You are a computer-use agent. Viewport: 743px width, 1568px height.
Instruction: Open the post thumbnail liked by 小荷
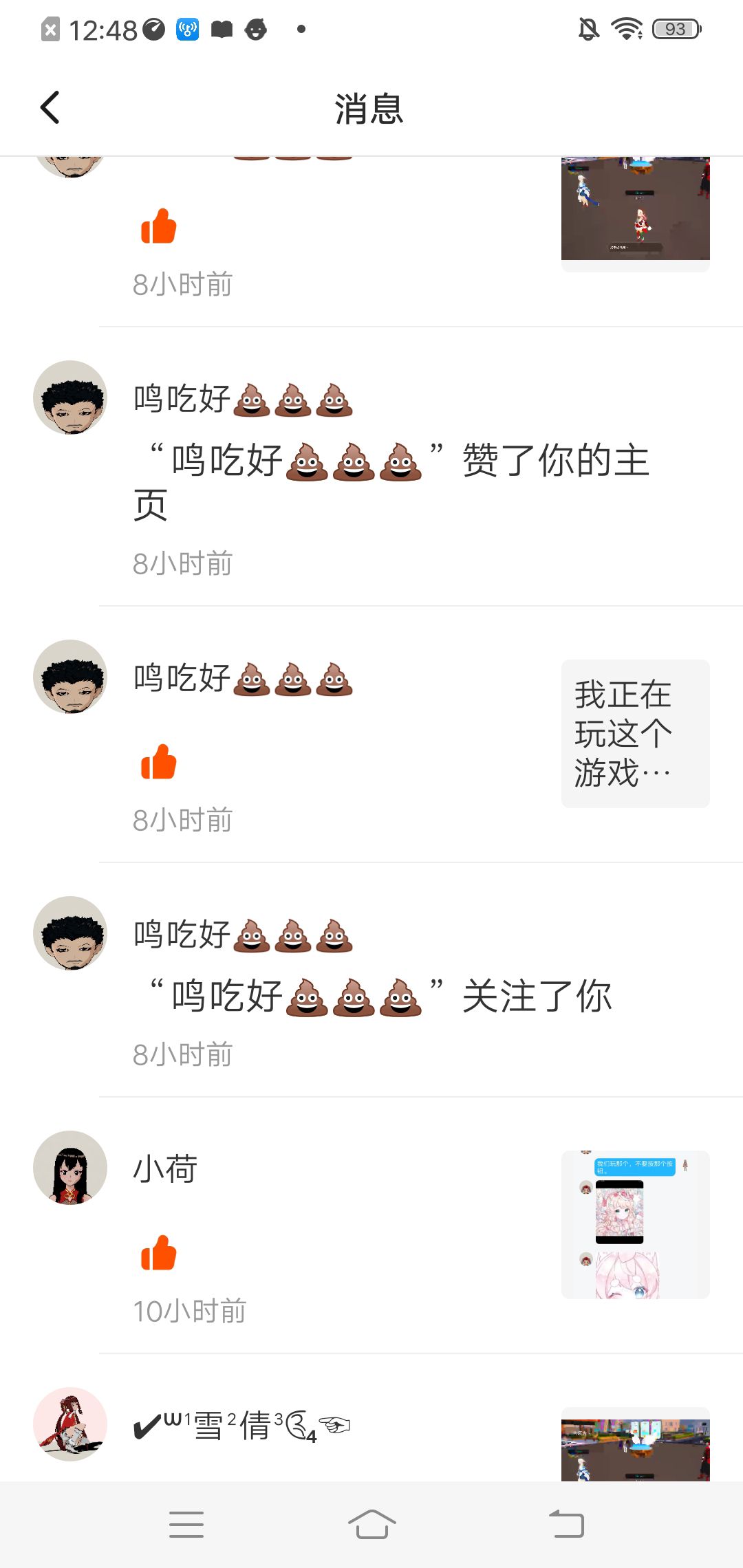click(x=635, y=1224)
